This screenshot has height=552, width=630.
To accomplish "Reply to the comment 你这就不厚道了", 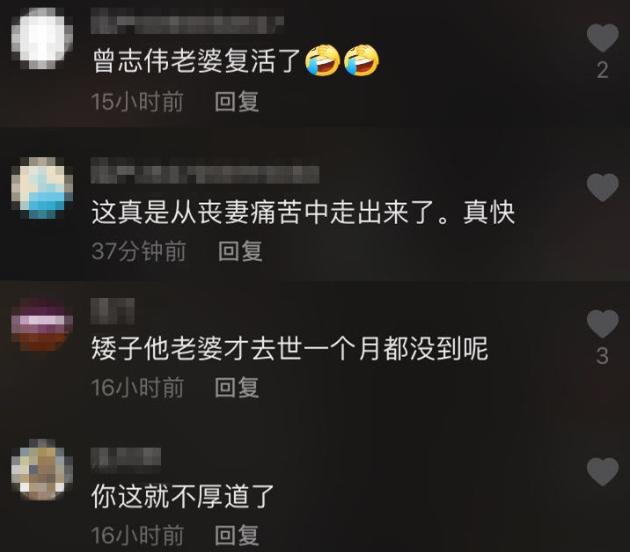I will click(x=238, y=532).
